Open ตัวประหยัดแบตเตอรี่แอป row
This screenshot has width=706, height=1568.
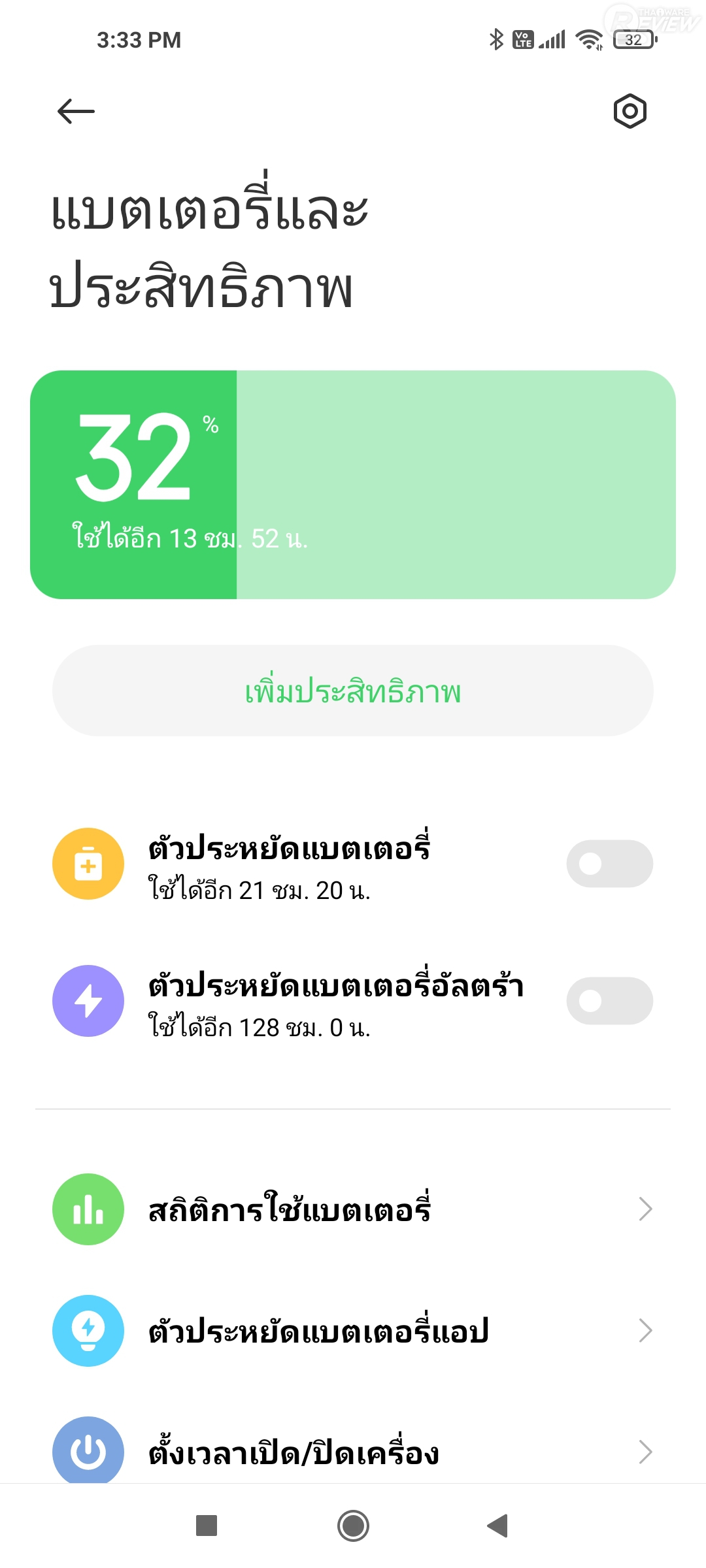(353, 1331)
